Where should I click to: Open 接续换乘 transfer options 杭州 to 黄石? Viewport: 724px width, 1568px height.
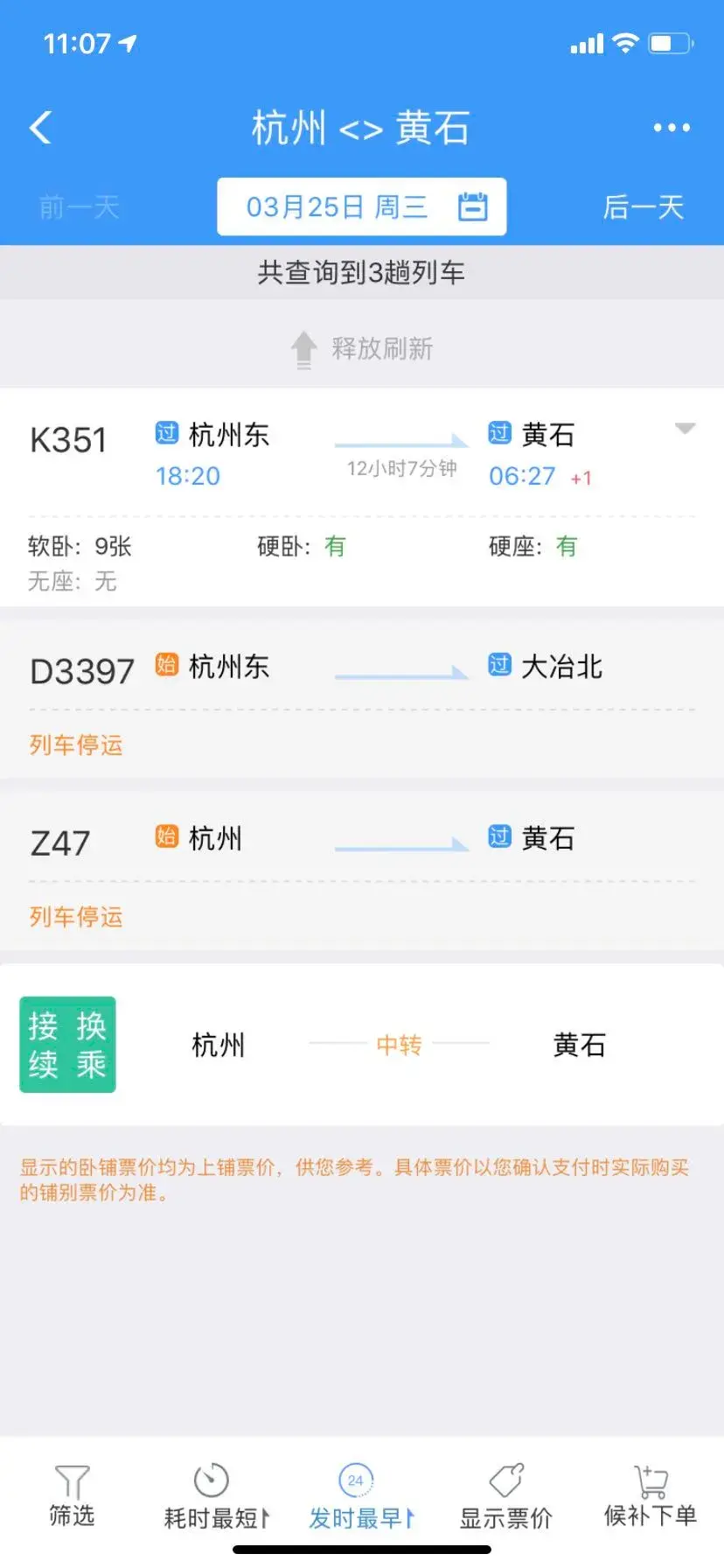pyautogui.click(x=361, y=1045)
